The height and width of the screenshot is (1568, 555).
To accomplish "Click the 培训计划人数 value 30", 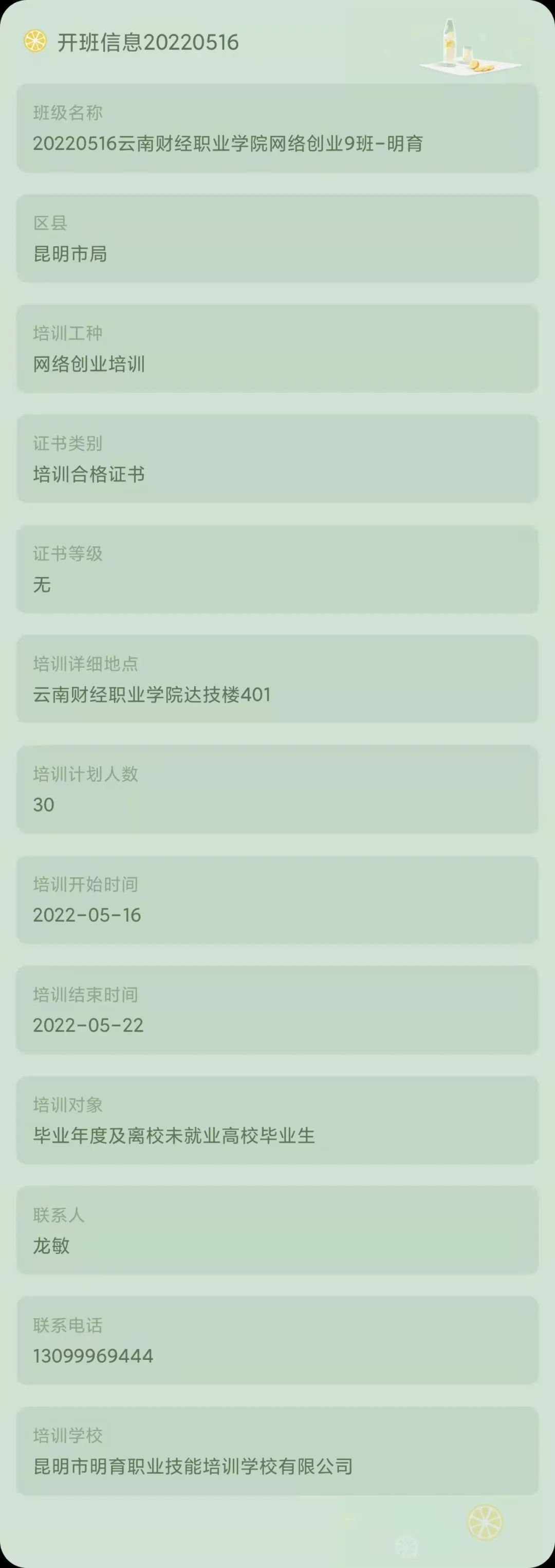I will [x=44, y=805].
